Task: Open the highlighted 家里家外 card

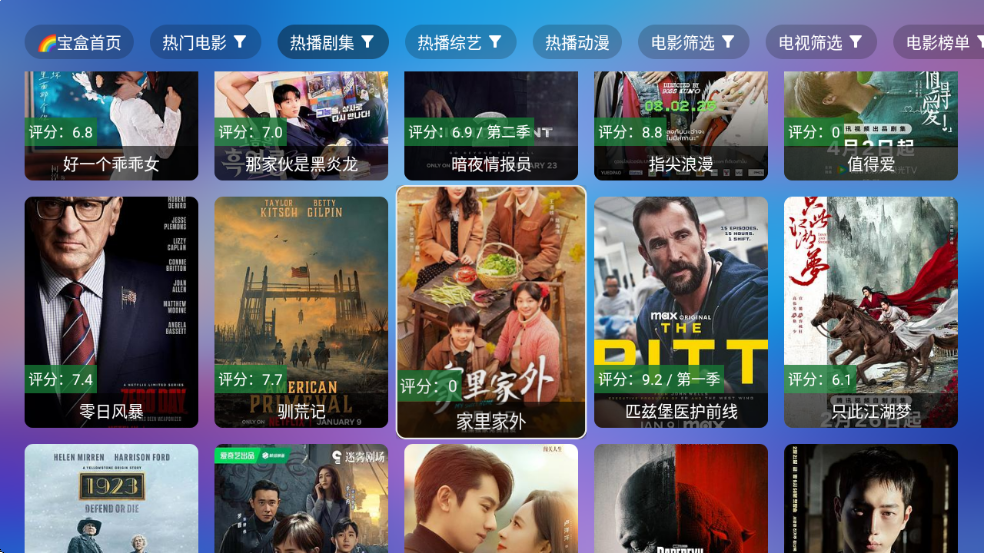Action: [491, 310]
